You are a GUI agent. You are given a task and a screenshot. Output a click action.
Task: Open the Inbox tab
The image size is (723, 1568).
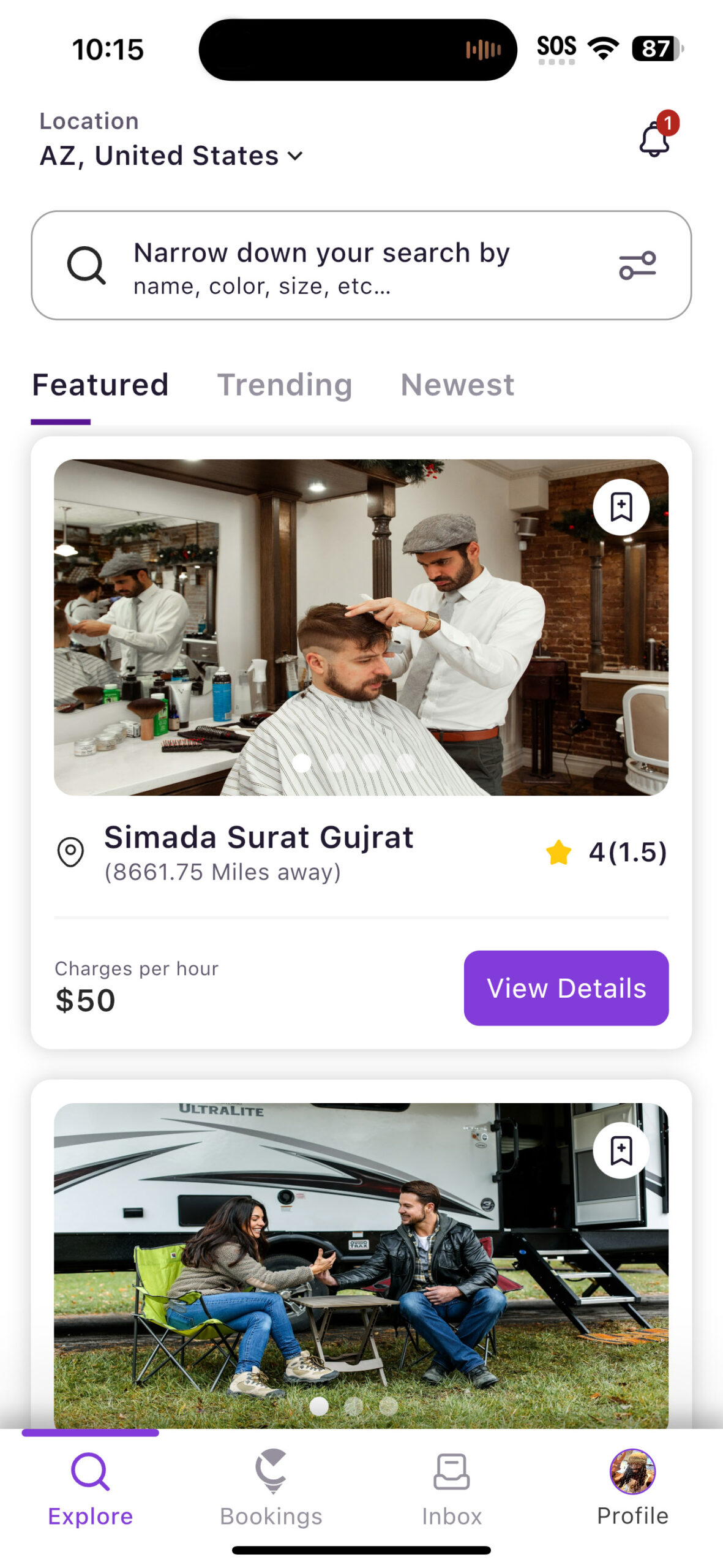point(452,1487)
